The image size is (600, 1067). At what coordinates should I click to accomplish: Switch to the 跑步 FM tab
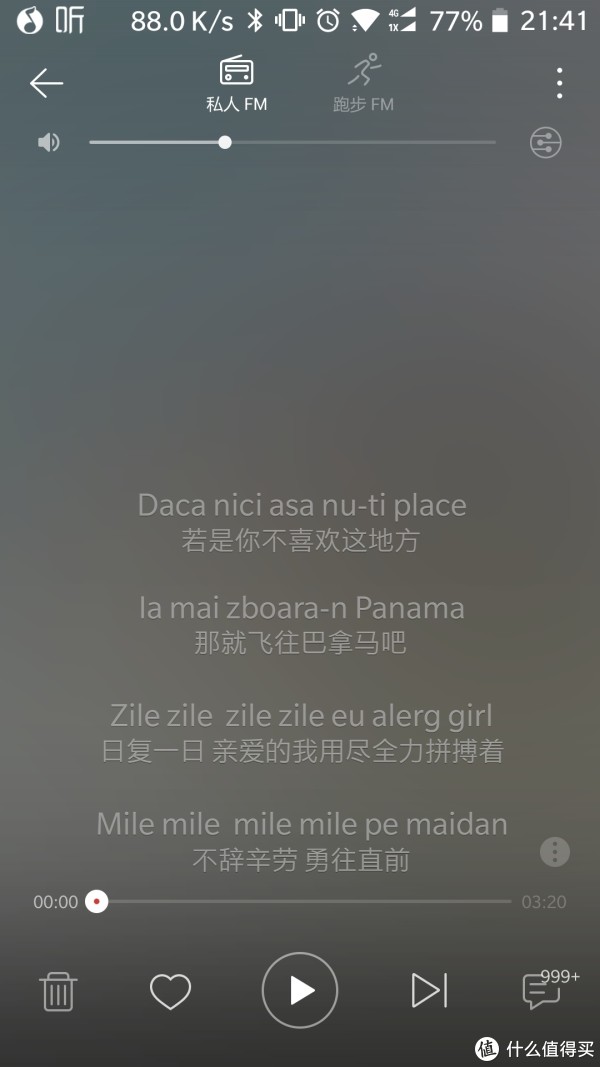(363, 83)
